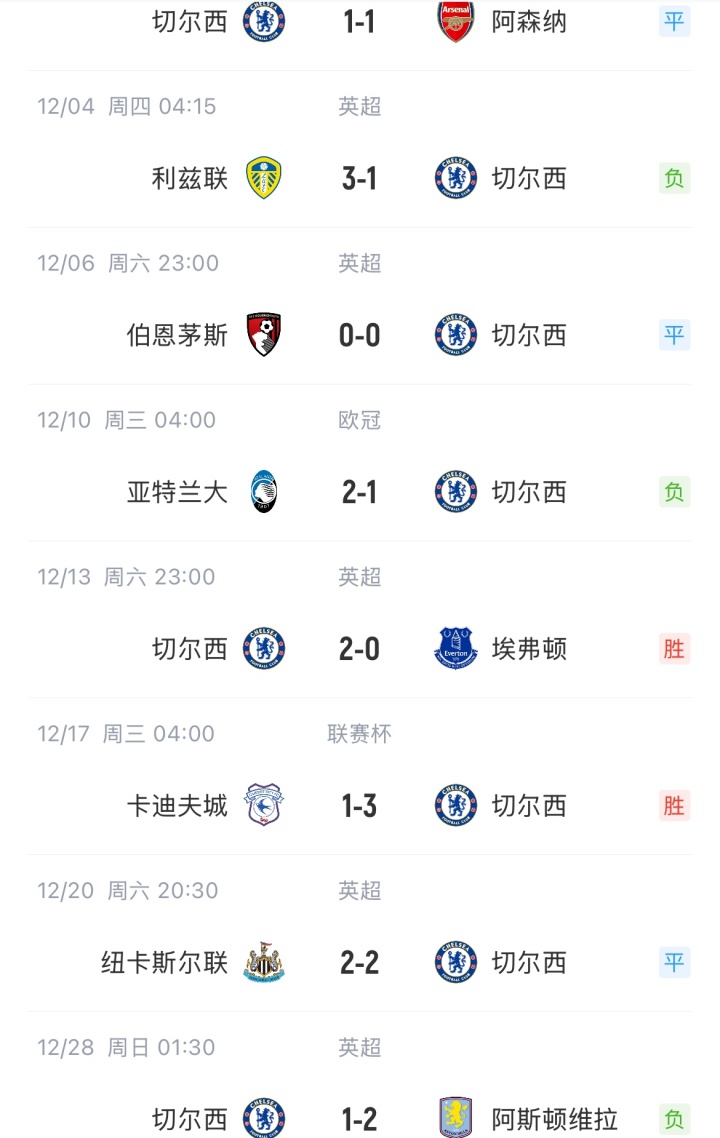720x1138 pixels.
Task: Open the 伯恩茅斯 0-0 切尔西 match
Action: click(359, 335)
